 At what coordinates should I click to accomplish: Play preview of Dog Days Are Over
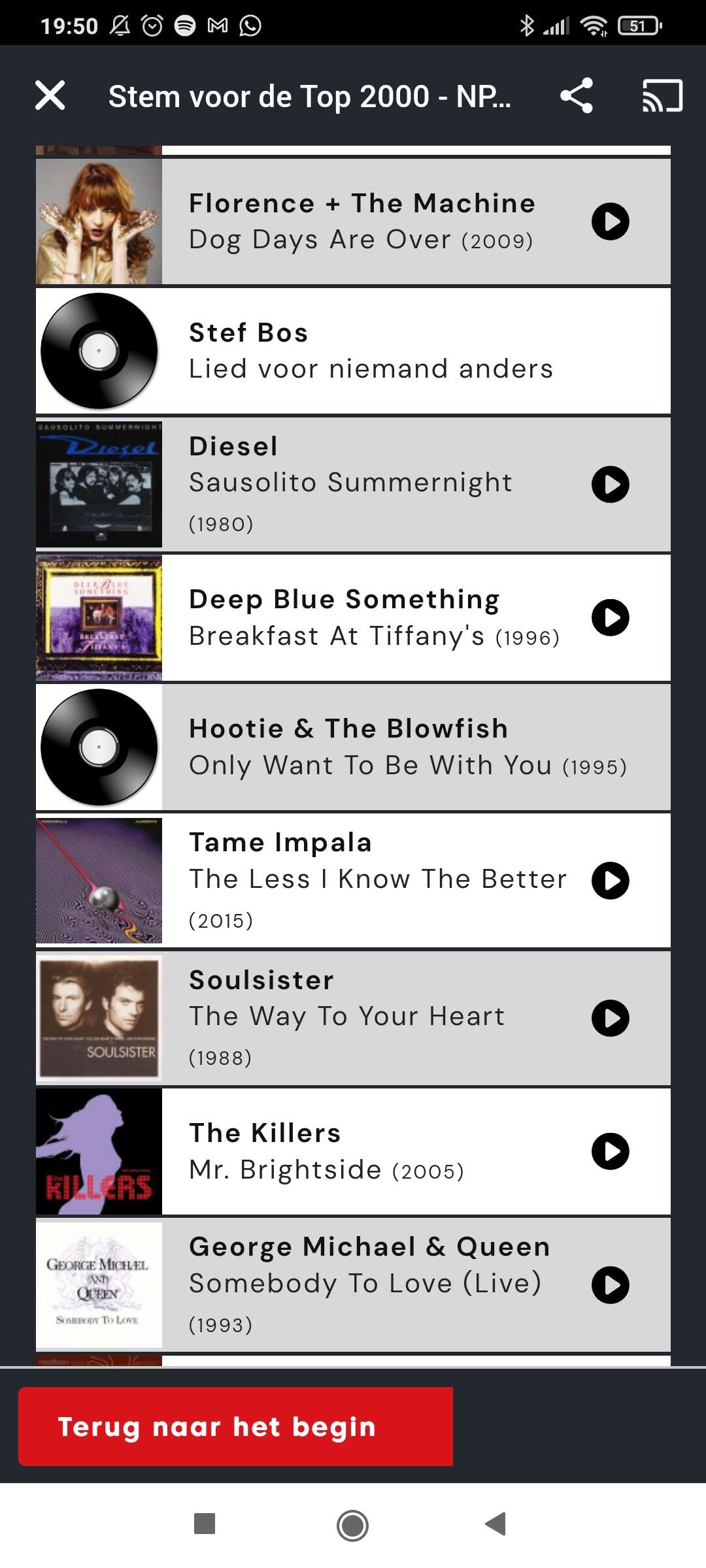610,221
